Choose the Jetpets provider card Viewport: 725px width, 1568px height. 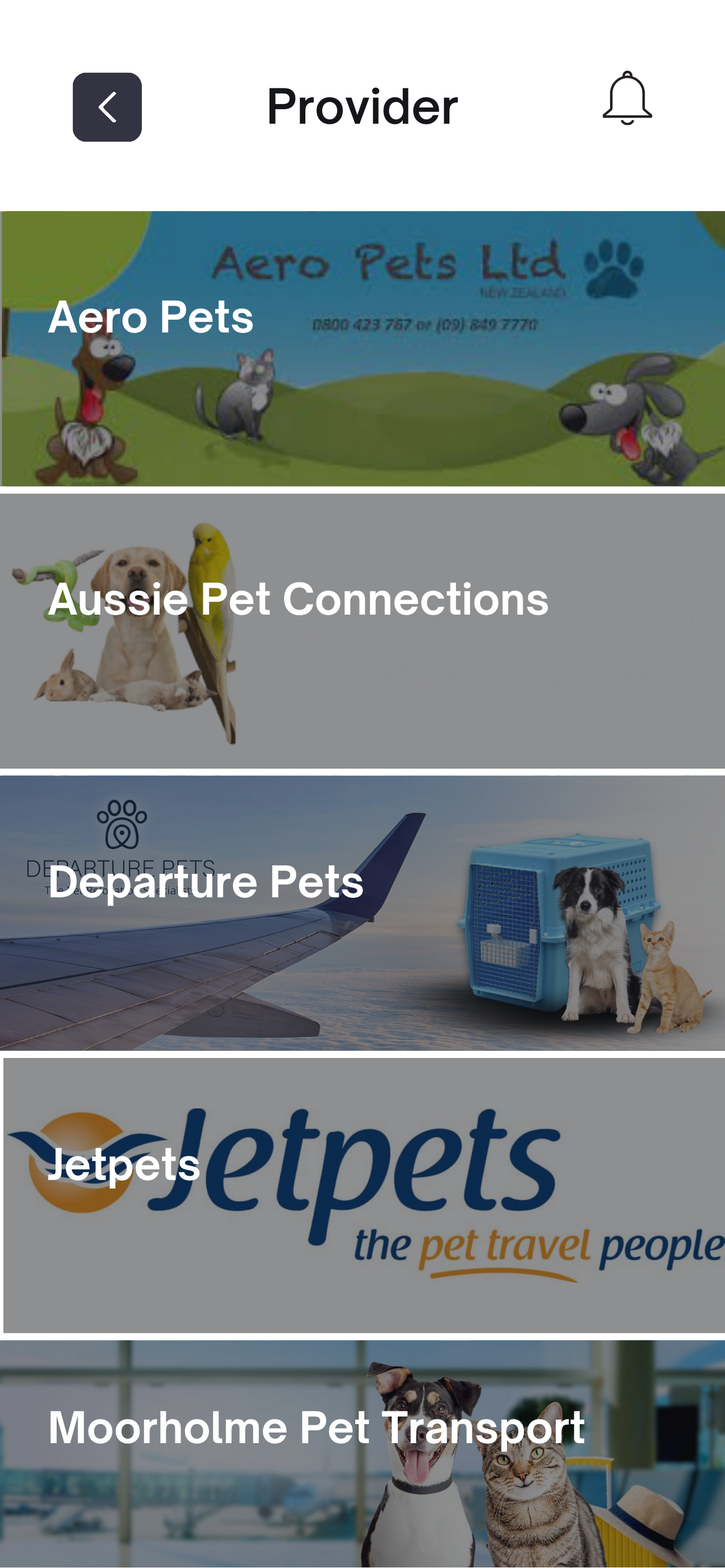coord(363,1196)
